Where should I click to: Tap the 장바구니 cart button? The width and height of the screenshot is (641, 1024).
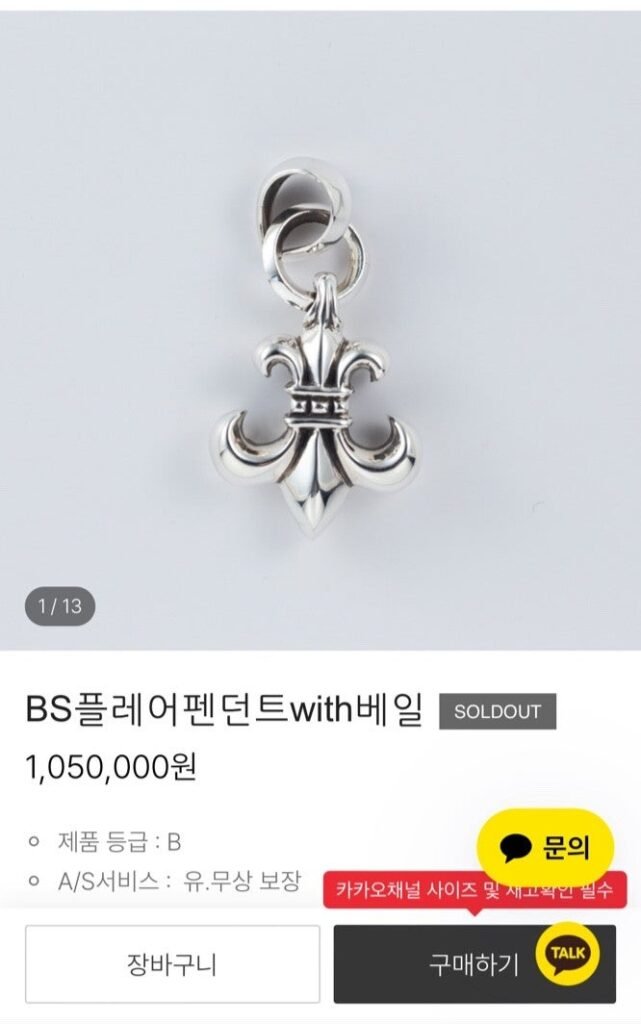point(172,964)
